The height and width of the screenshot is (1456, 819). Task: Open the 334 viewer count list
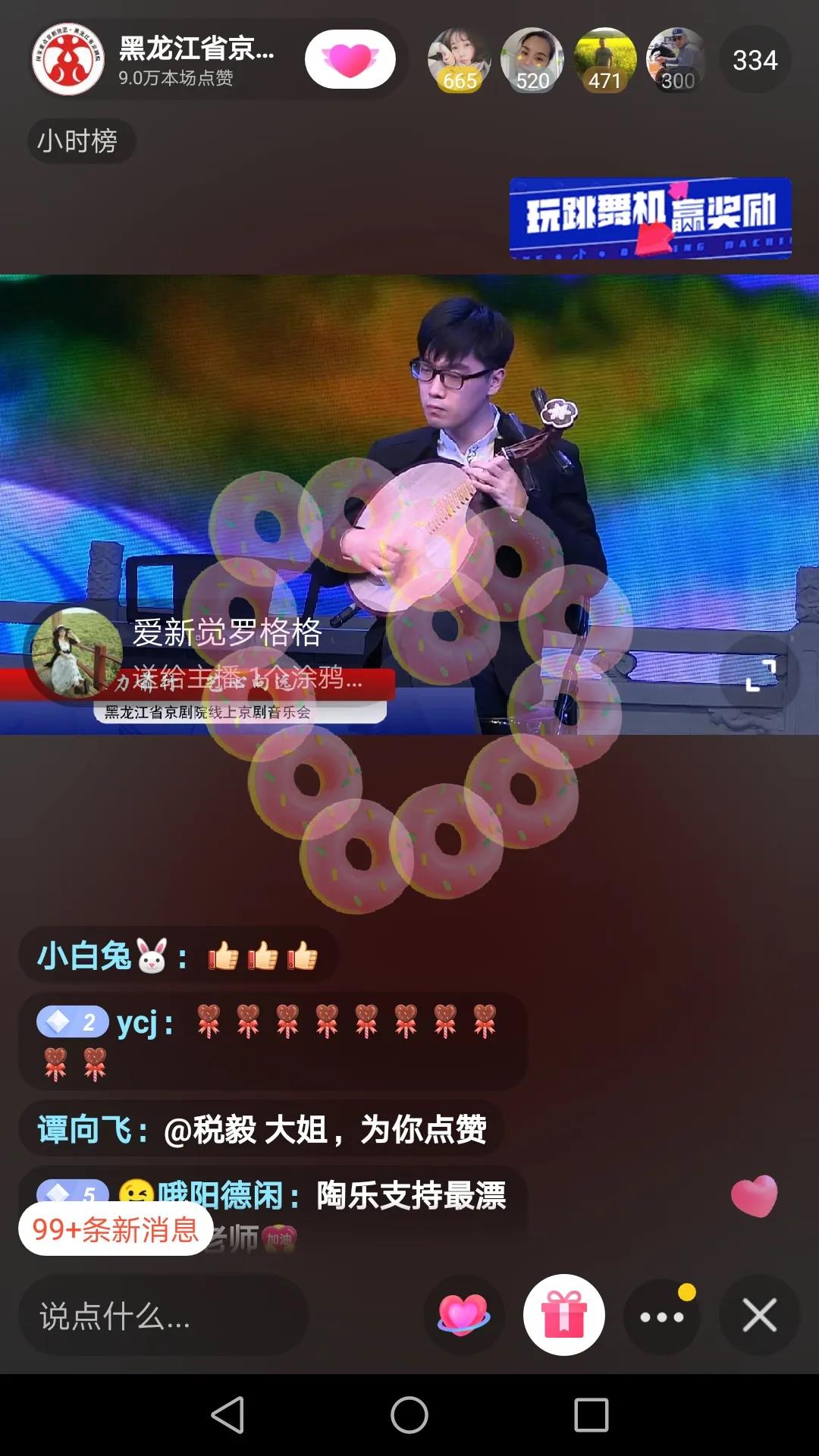tap(755, 60)
